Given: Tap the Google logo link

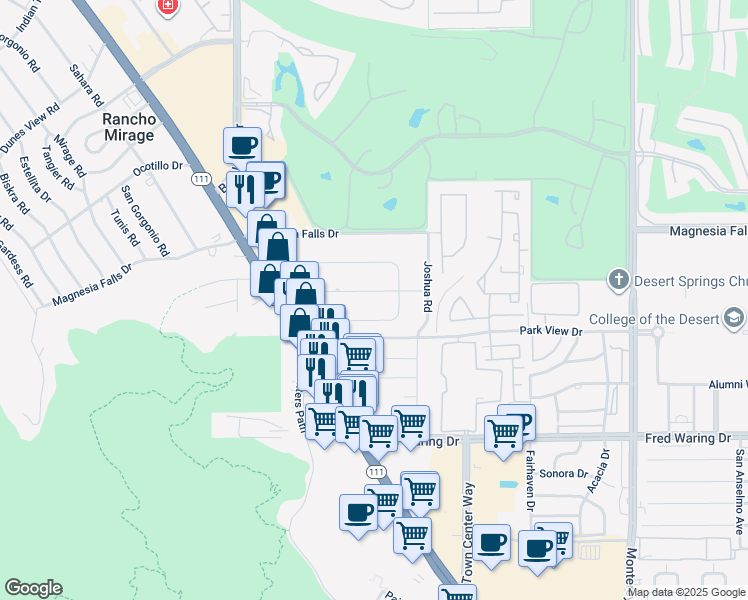Looking at the screenshot, I should (x=33, y=588).
